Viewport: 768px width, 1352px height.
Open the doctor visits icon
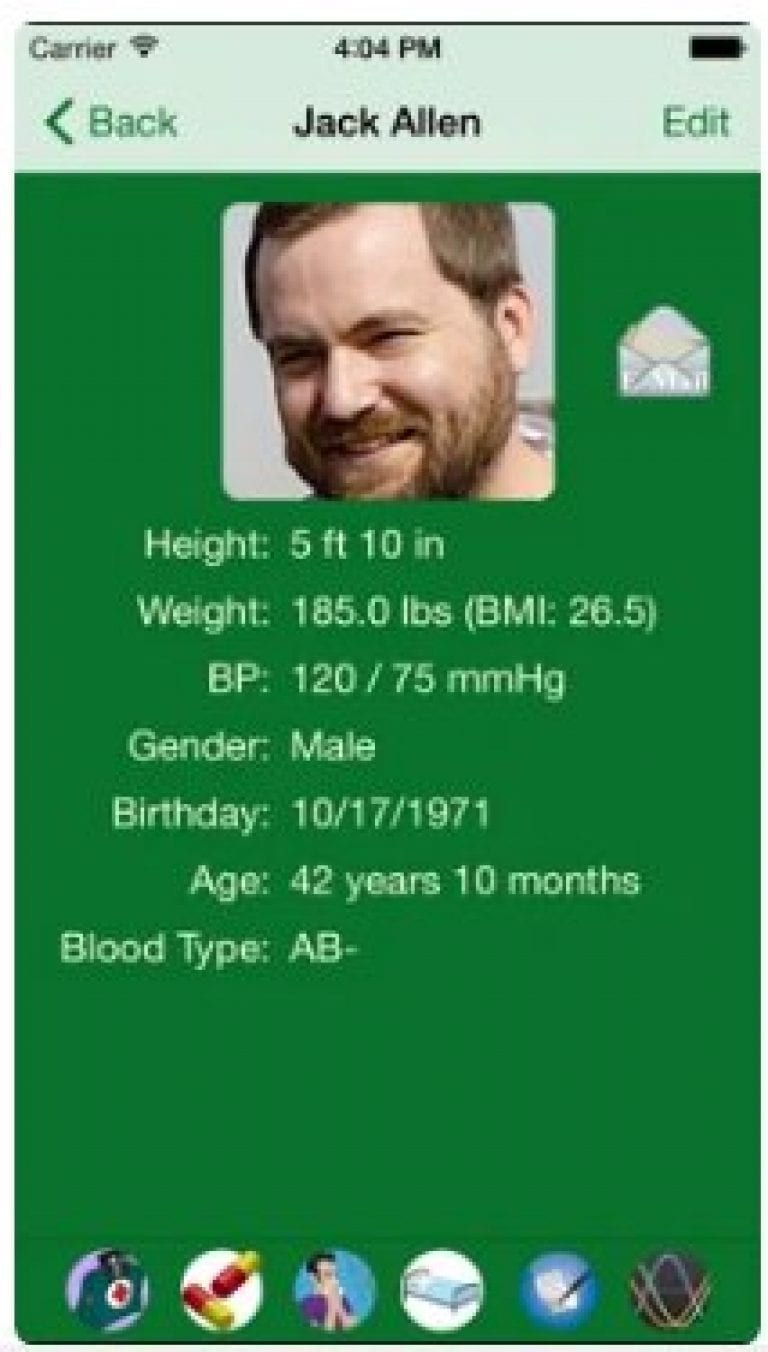pos(107,1290)
